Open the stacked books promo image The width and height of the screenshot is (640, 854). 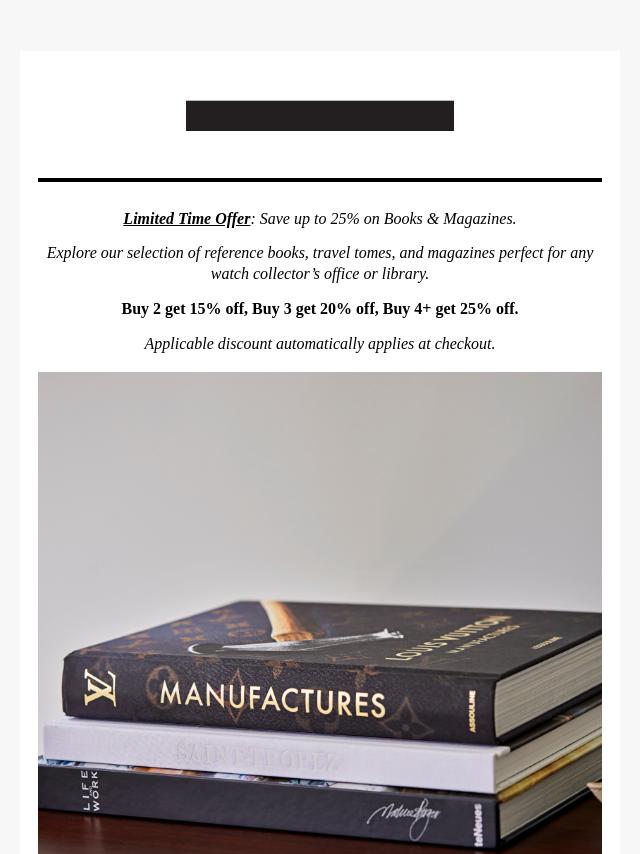point(320,612)
